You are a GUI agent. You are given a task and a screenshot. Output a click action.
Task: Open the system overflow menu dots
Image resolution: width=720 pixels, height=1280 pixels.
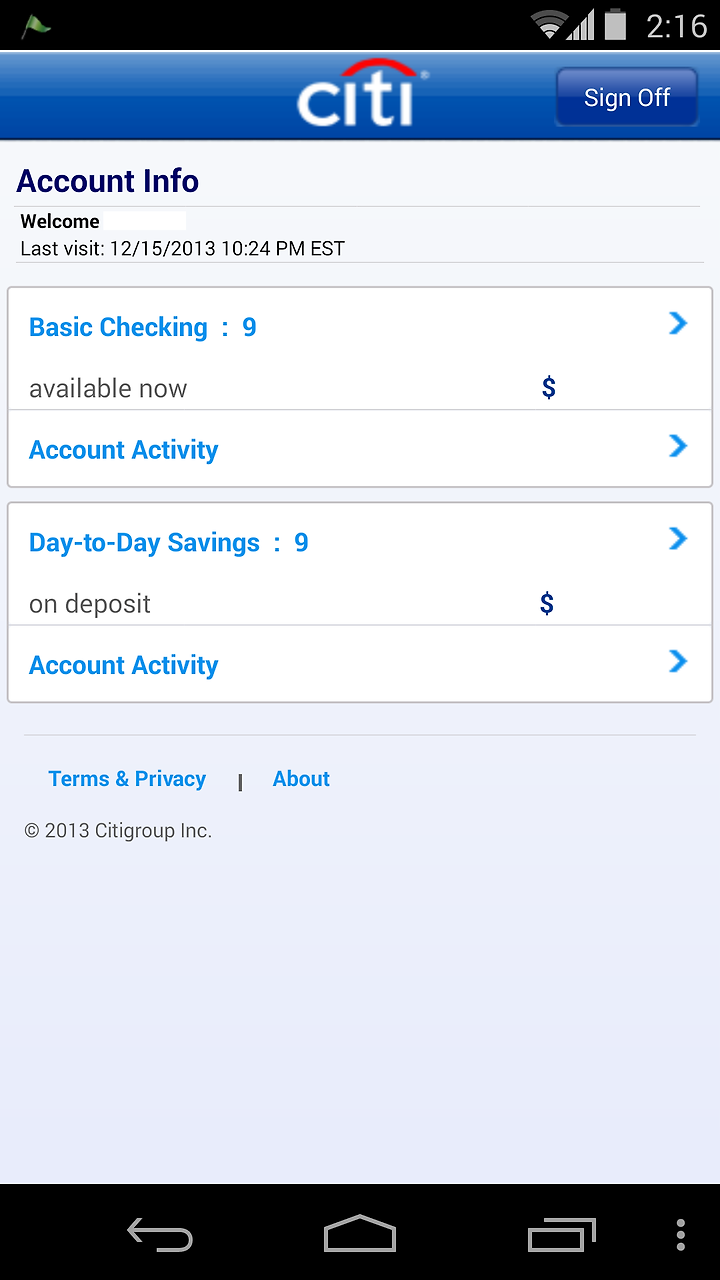pos(681,1235)
